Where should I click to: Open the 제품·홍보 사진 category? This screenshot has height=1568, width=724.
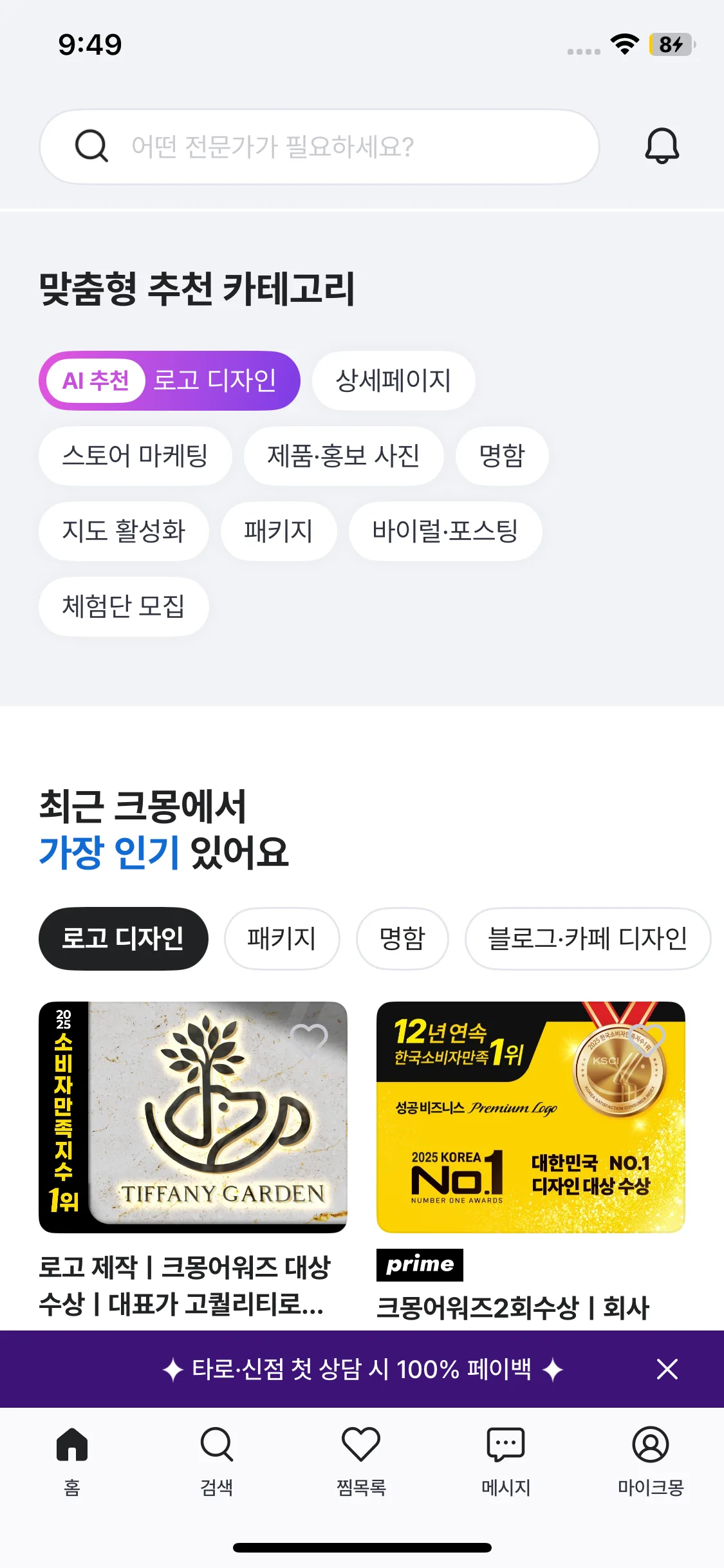344,456
